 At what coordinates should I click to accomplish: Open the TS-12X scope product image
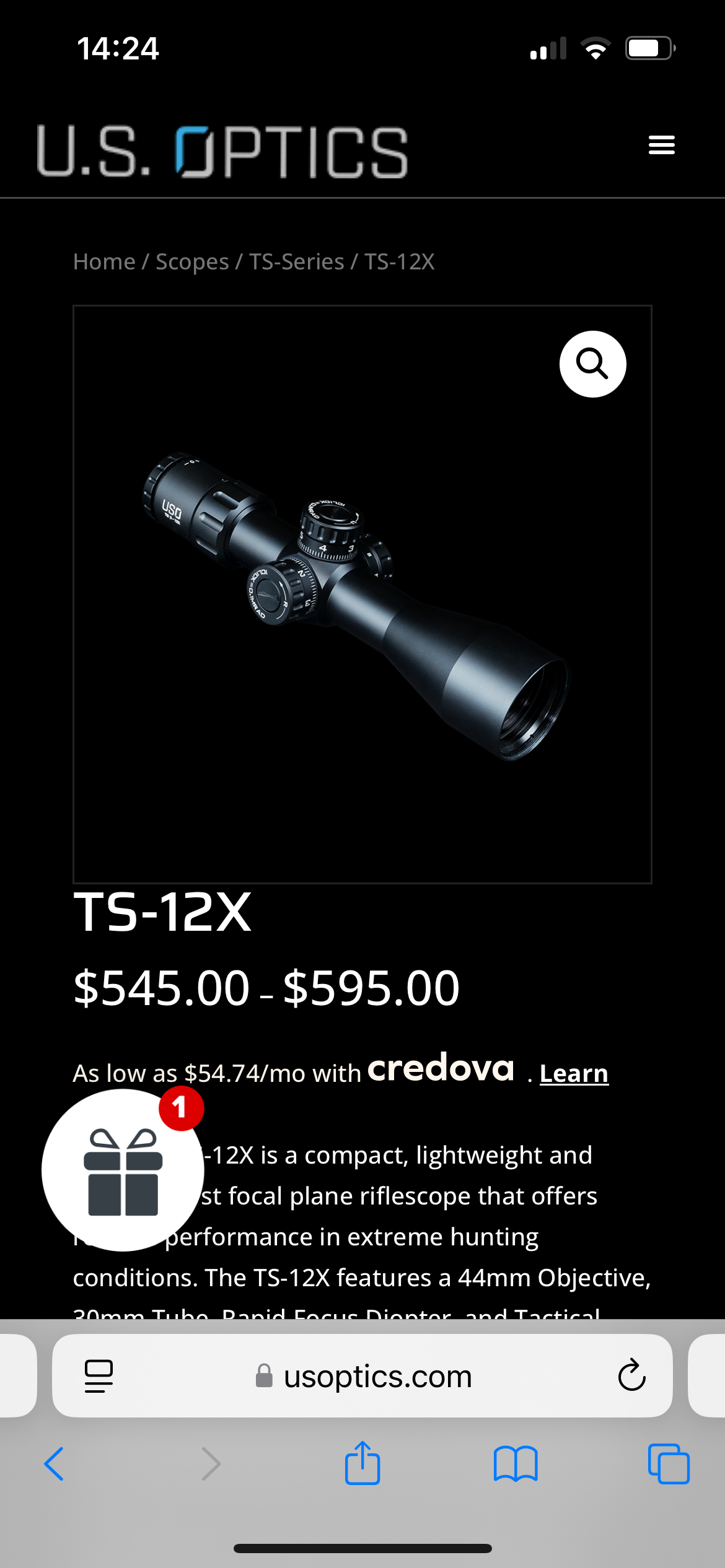[362, 595]
